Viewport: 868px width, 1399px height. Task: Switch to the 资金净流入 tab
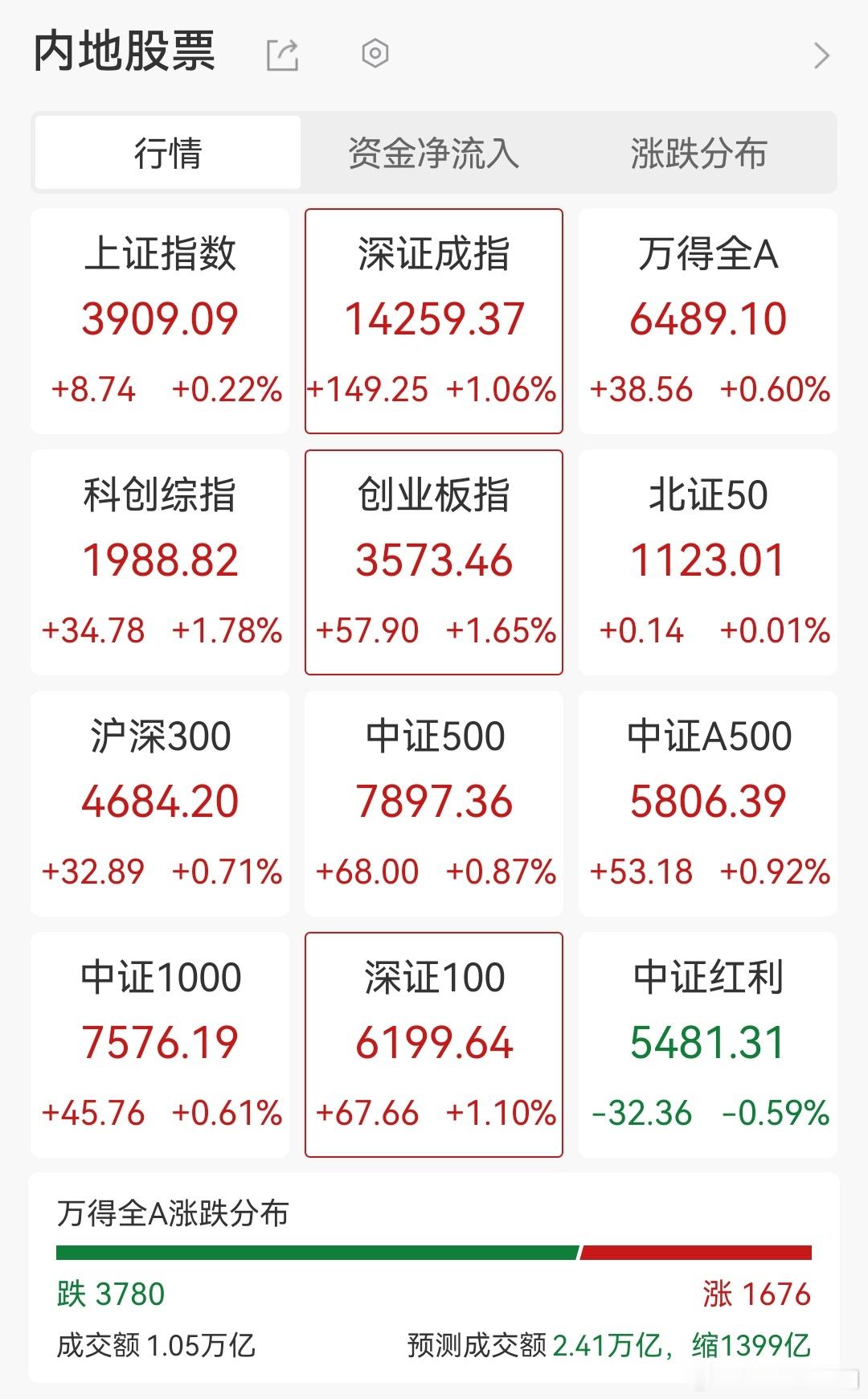pyautogui.click(x=434, y=153)
